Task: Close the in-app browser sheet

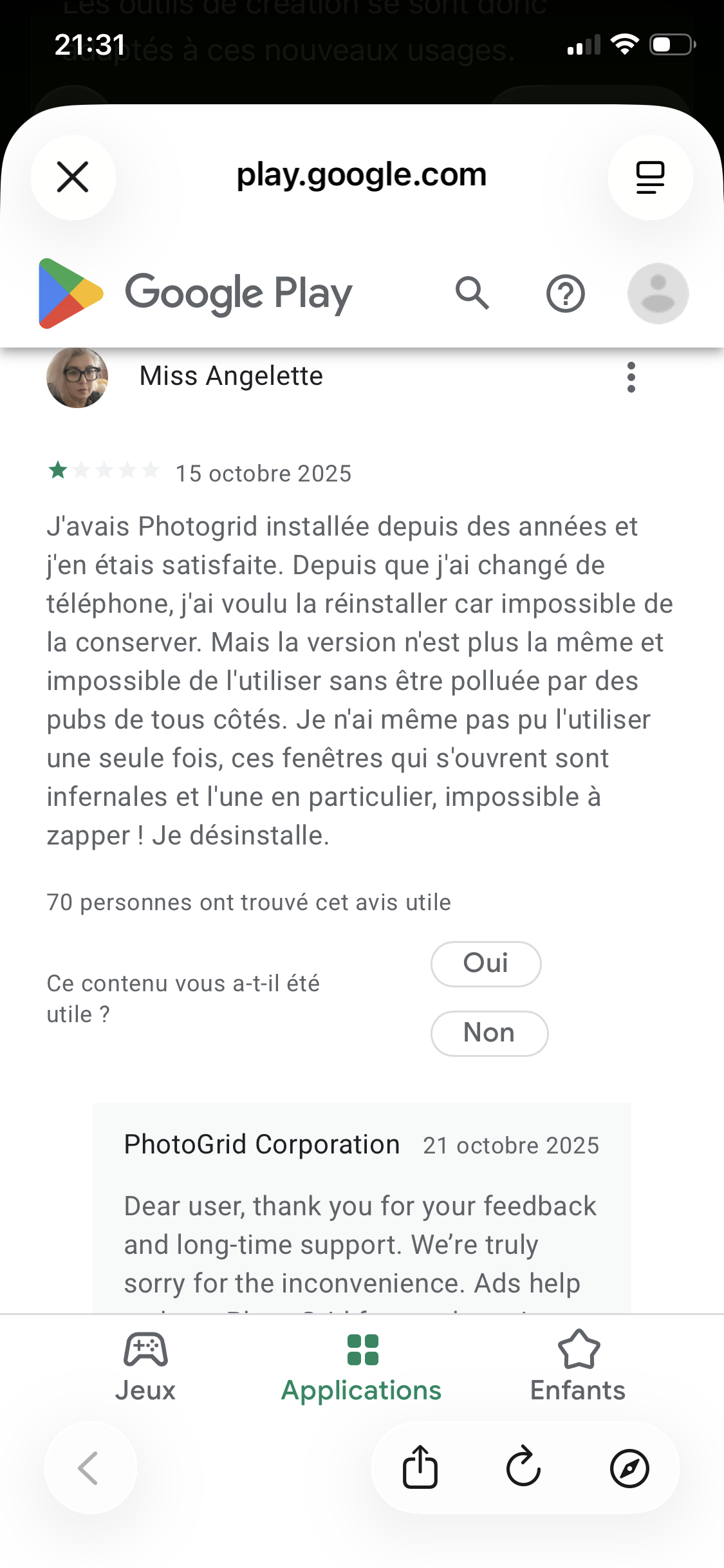Action: click(73, 177)
